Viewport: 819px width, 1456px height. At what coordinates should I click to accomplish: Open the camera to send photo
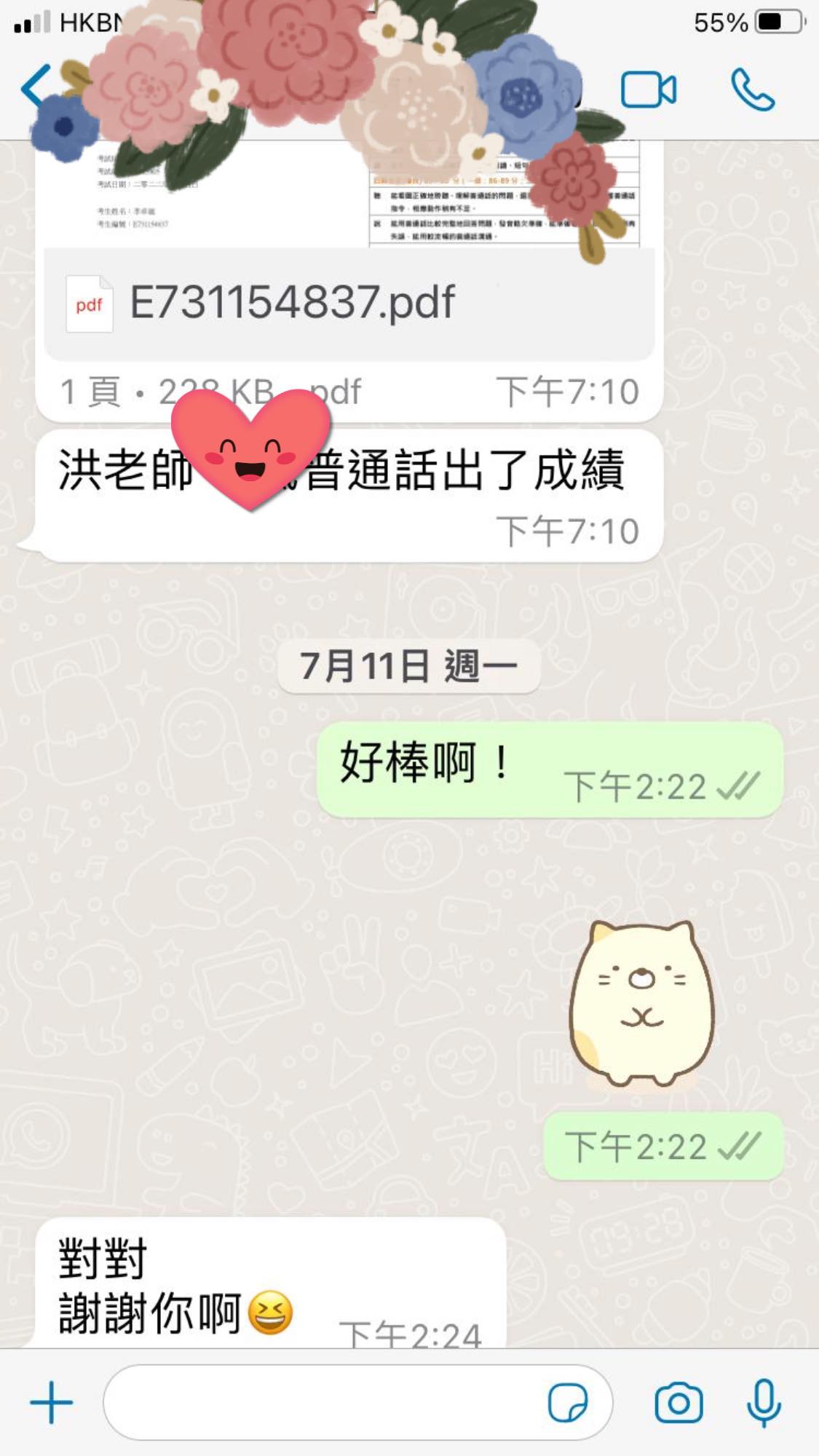coord(678,1402)
